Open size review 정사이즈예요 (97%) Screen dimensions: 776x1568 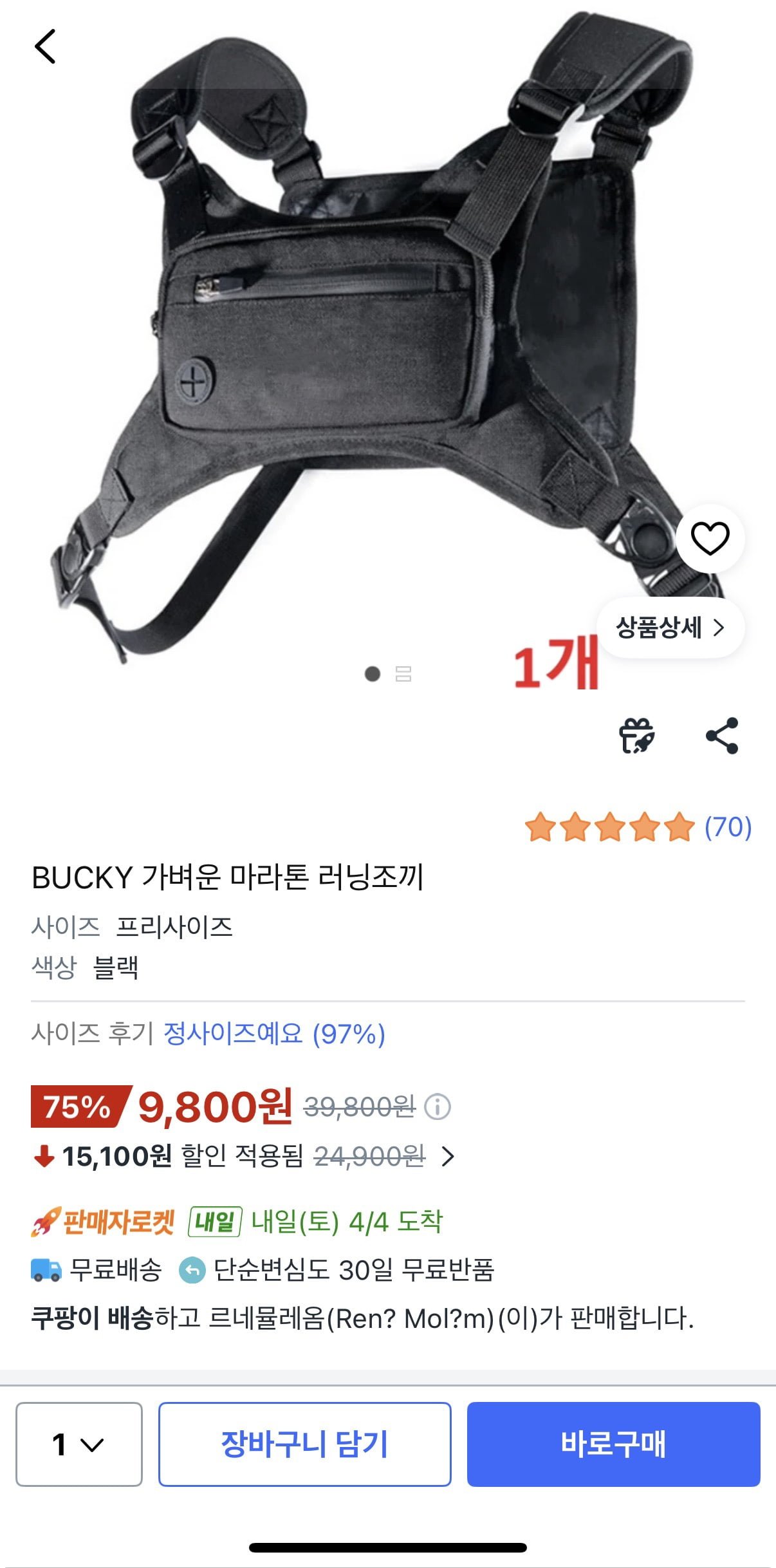click(274, 1034)
